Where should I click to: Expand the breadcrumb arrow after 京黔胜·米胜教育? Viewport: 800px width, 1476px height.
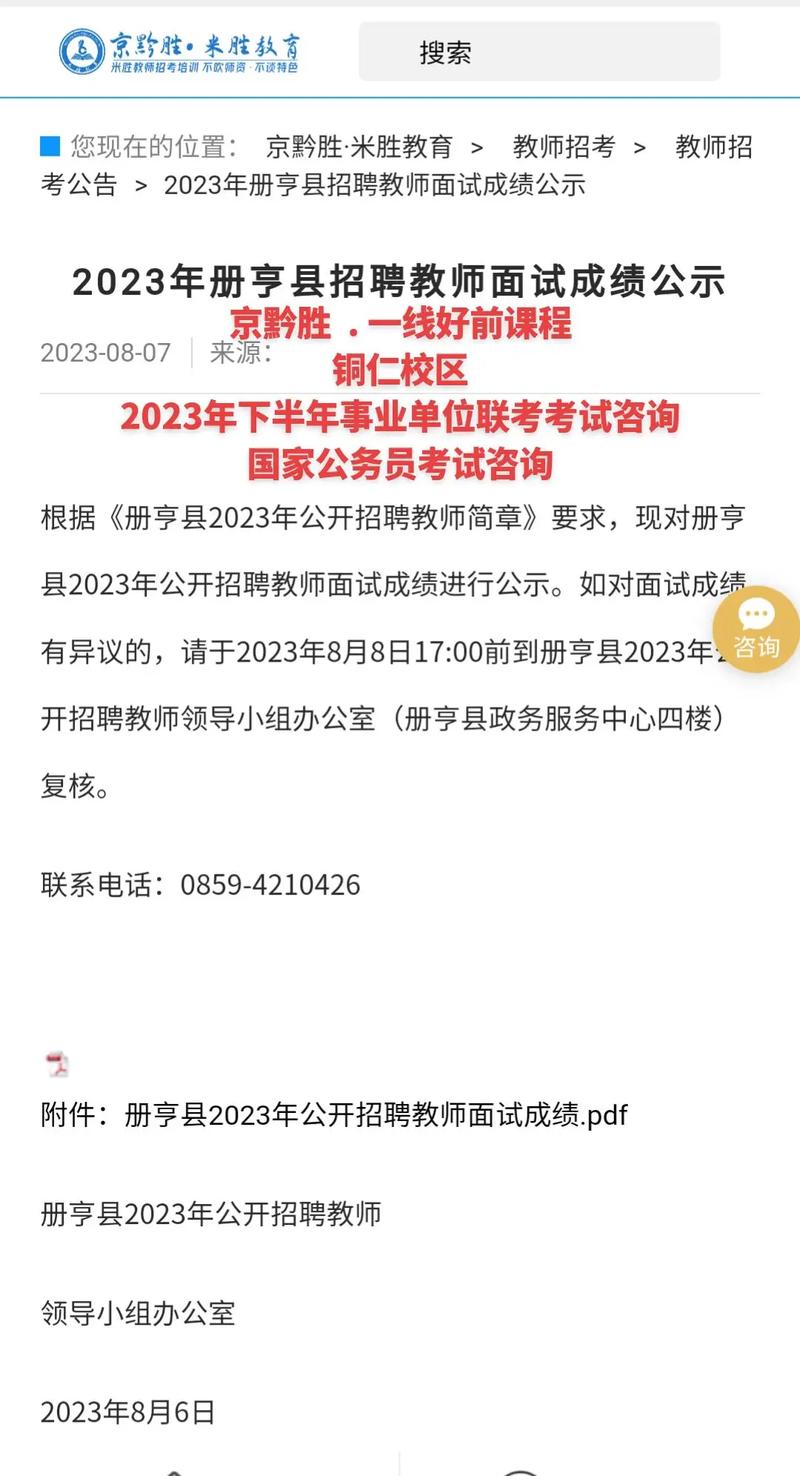tap(474, 146)
